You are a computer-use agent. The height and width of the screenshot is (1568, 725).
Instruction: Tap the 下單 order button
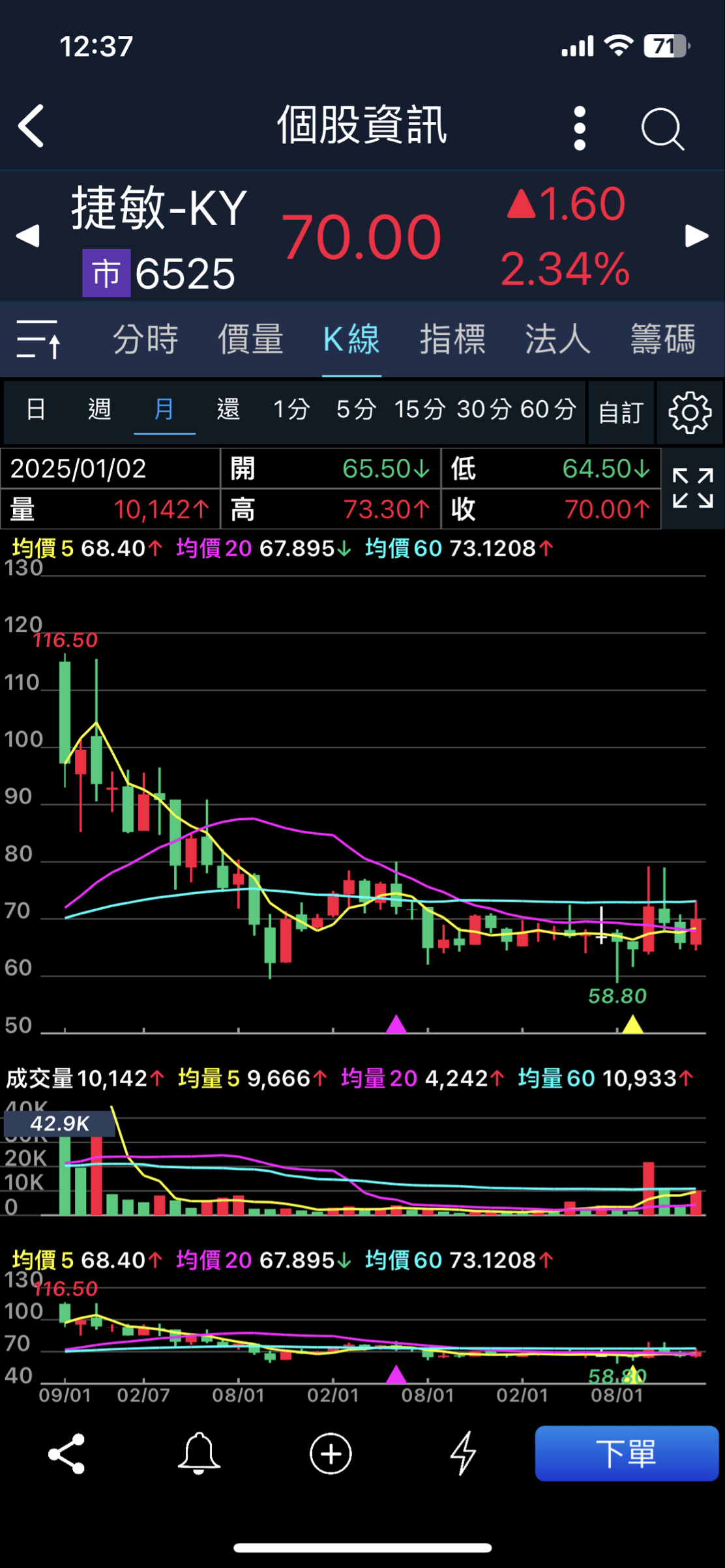point(626,1453)
